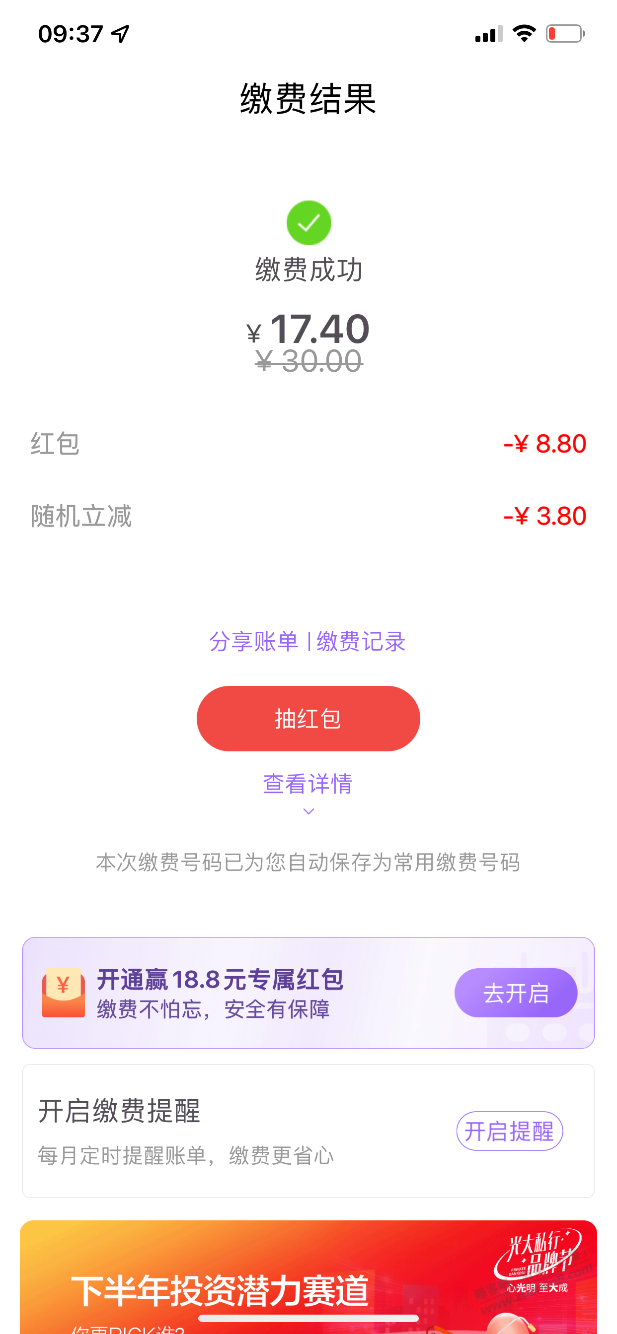Tap the 抽红包 button

(x=308, y=719)
